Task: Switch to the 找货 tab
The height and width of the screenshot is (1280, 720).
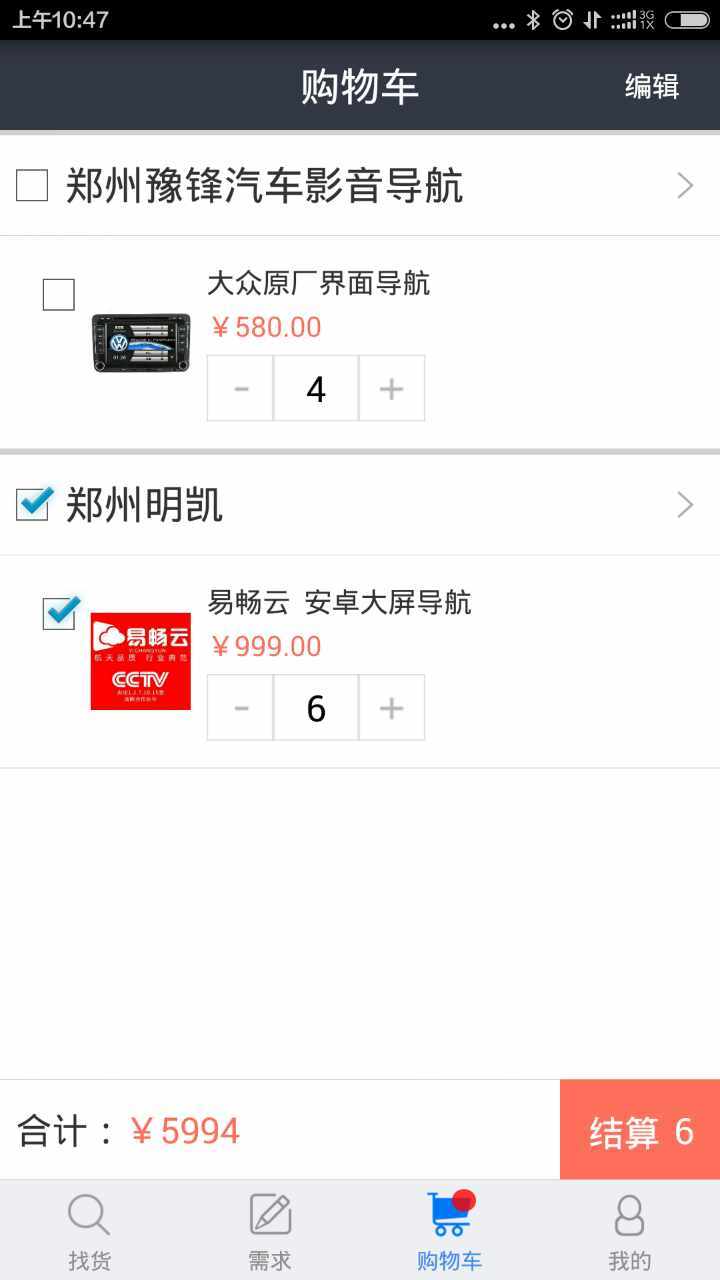Action: point(89,1230)
